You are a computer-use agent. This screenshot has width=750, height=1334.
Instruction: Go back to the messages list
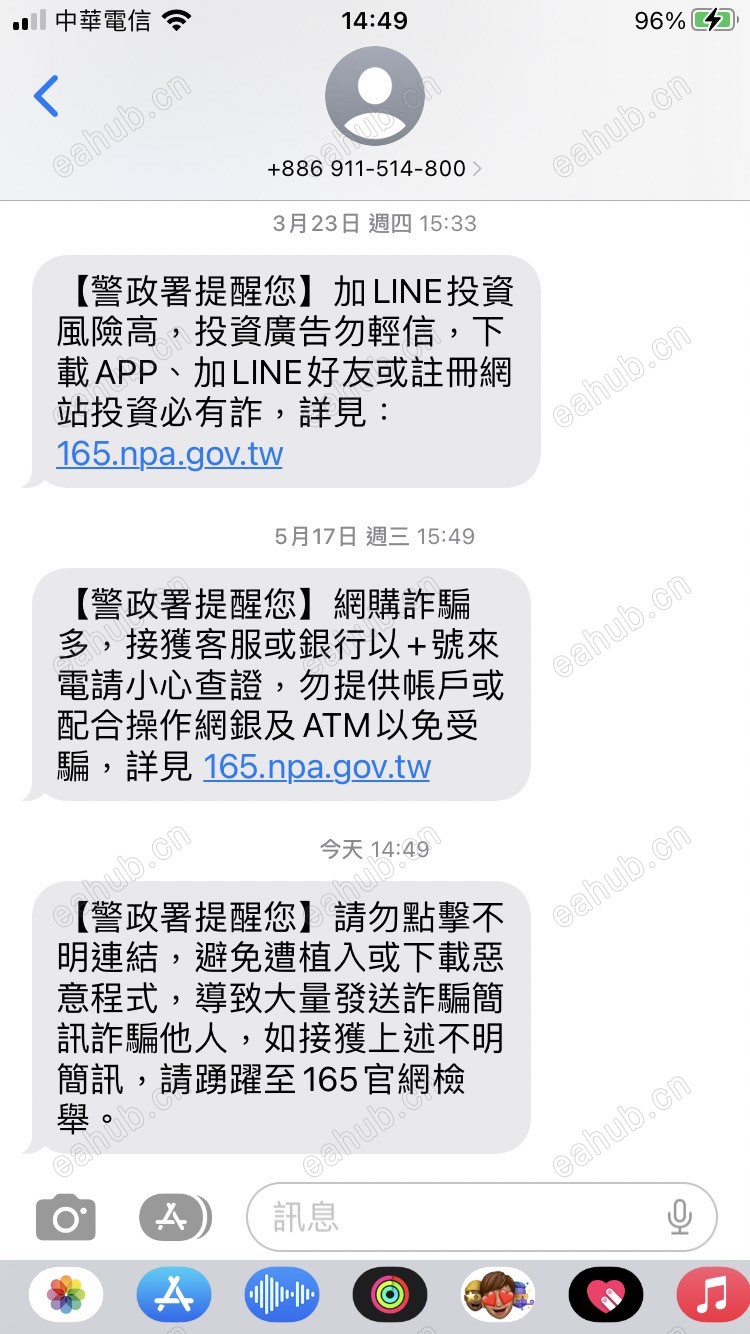coord(46,96)
